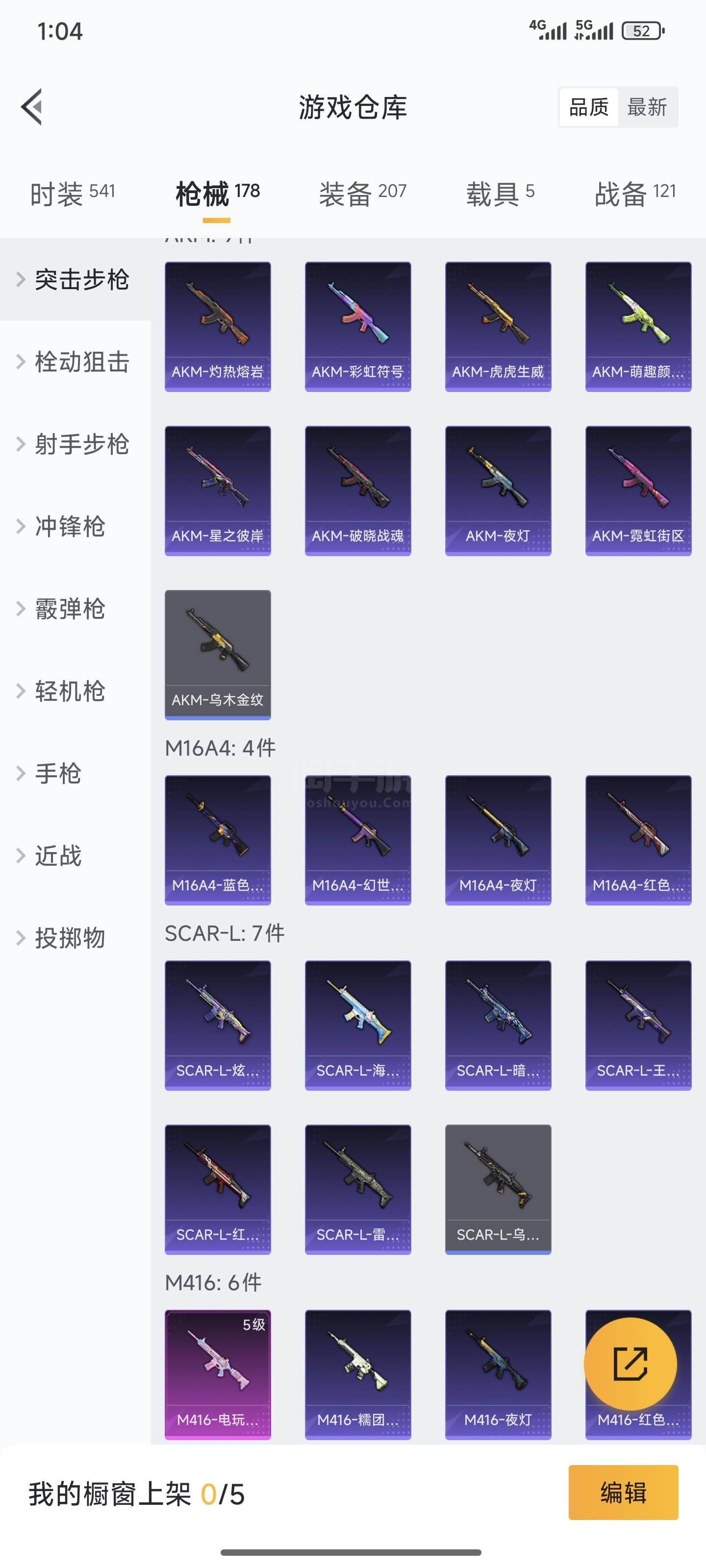This screenshot has width=706, height=1568.
Task: Sort inventory by 最新
Action: pos(647,107)
